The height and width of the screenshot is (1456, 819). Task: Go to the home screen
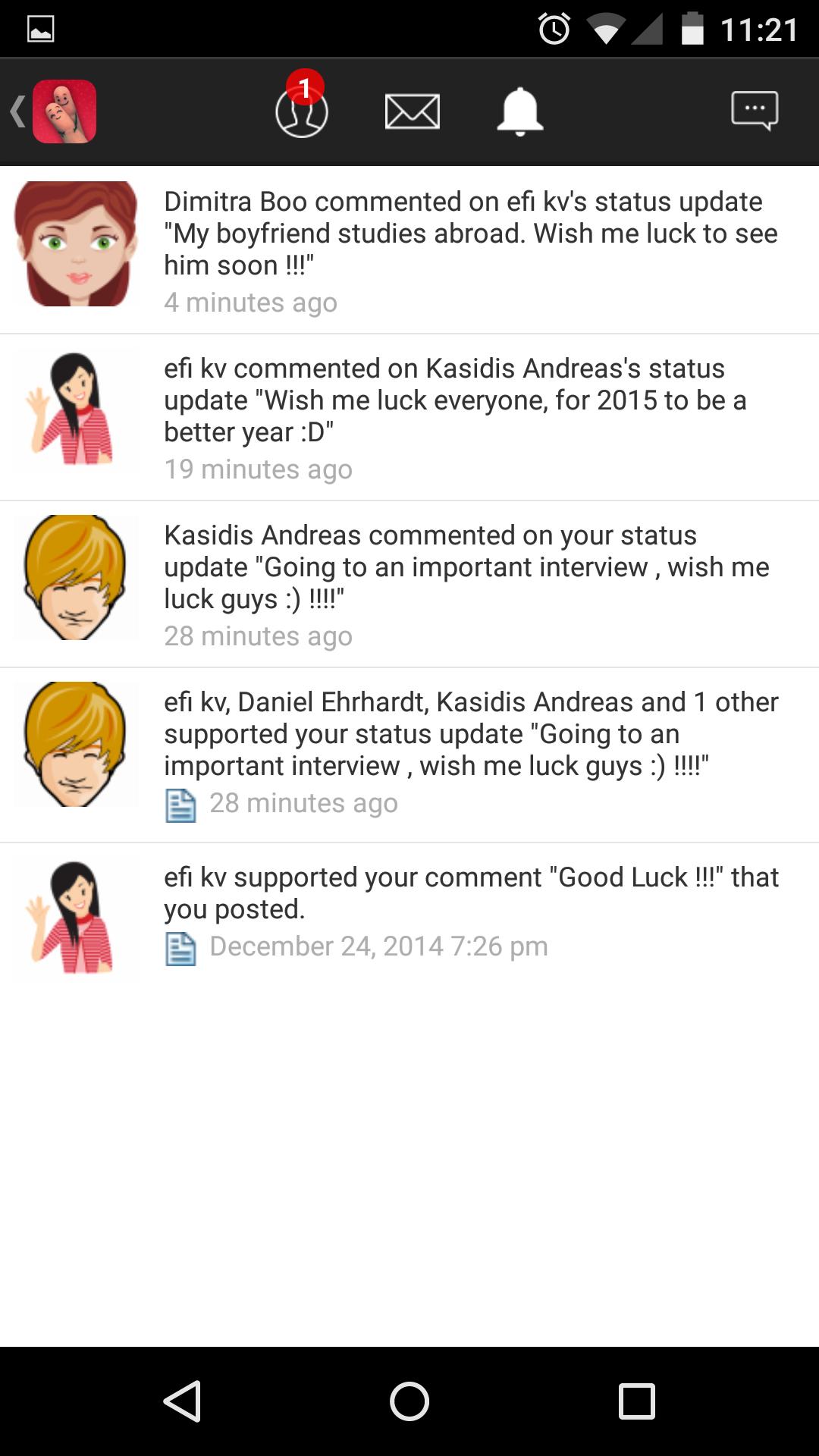pos(409,1401)
